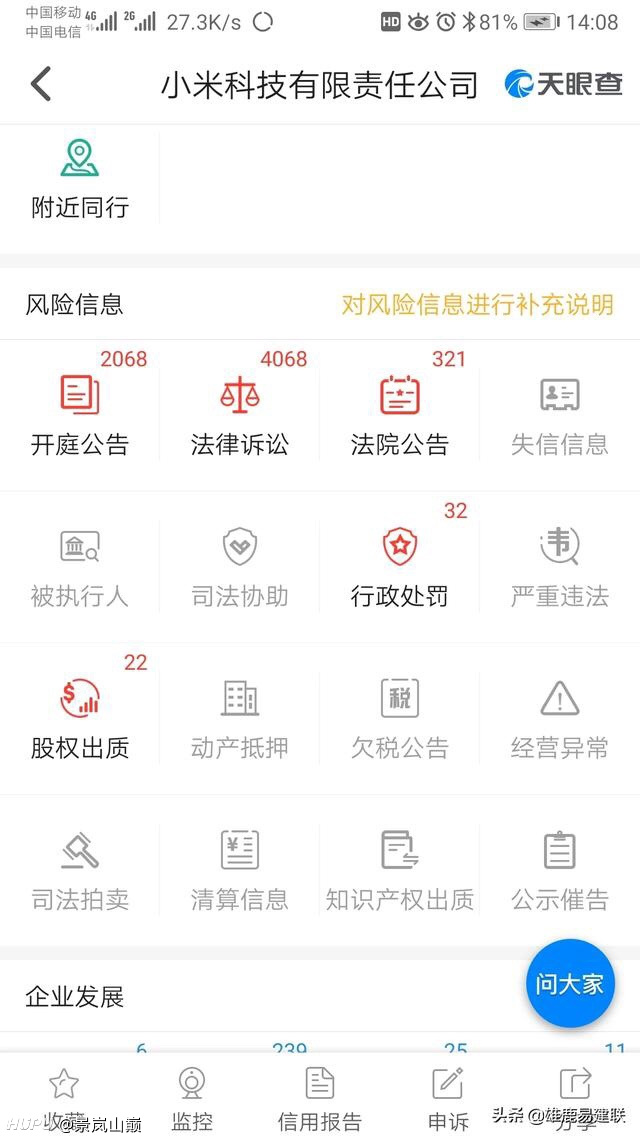Open 监控 monitoring option

(192, 1098)
